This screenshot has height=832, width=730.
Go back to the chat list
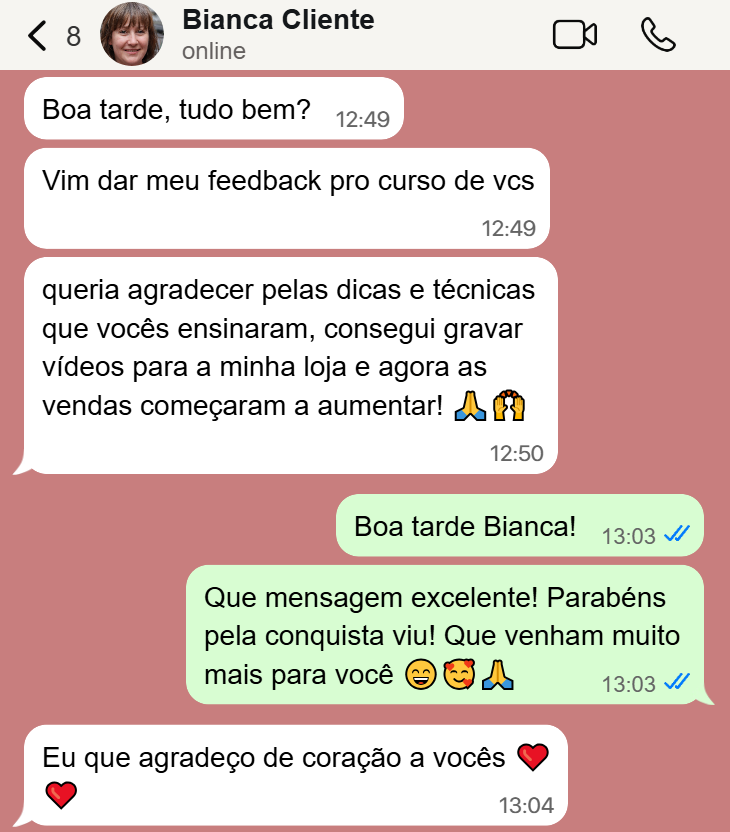pyautogui.click(x=38, y=36)
